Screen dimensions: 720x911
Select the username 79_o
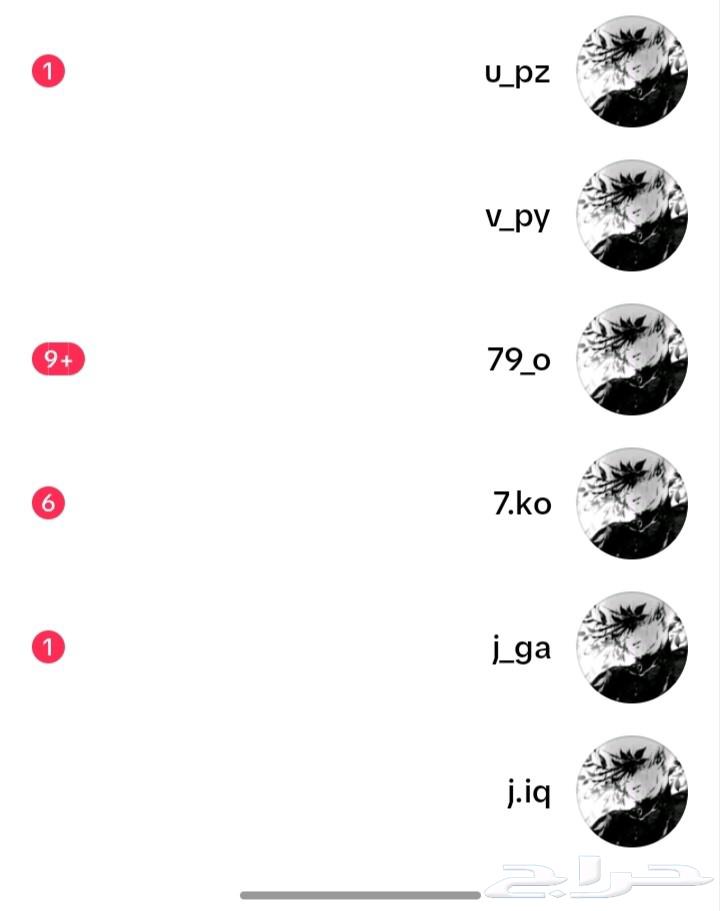(x=518, y=360)
